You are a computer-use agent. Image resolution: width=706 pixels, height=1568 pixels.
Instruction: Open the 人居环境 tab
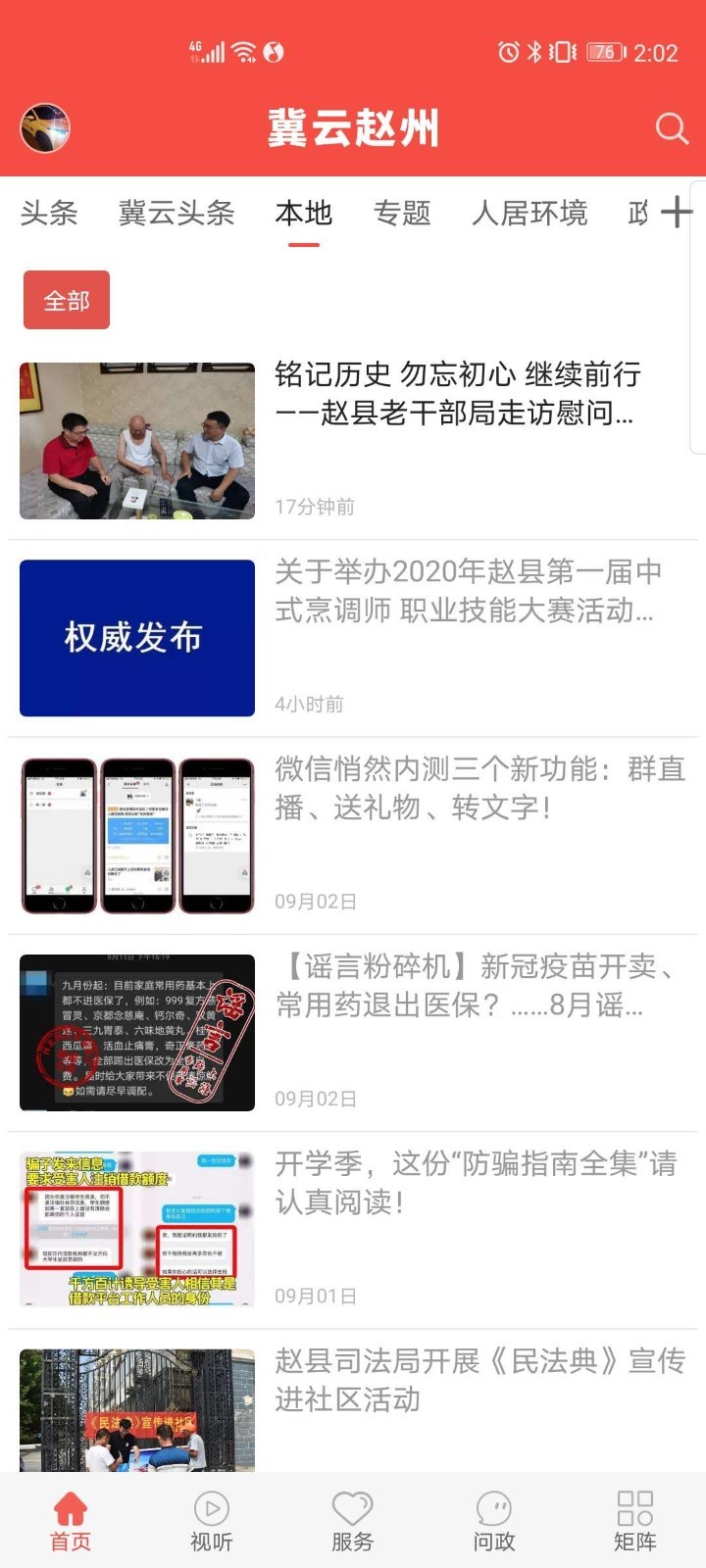[x=529, y=213]
